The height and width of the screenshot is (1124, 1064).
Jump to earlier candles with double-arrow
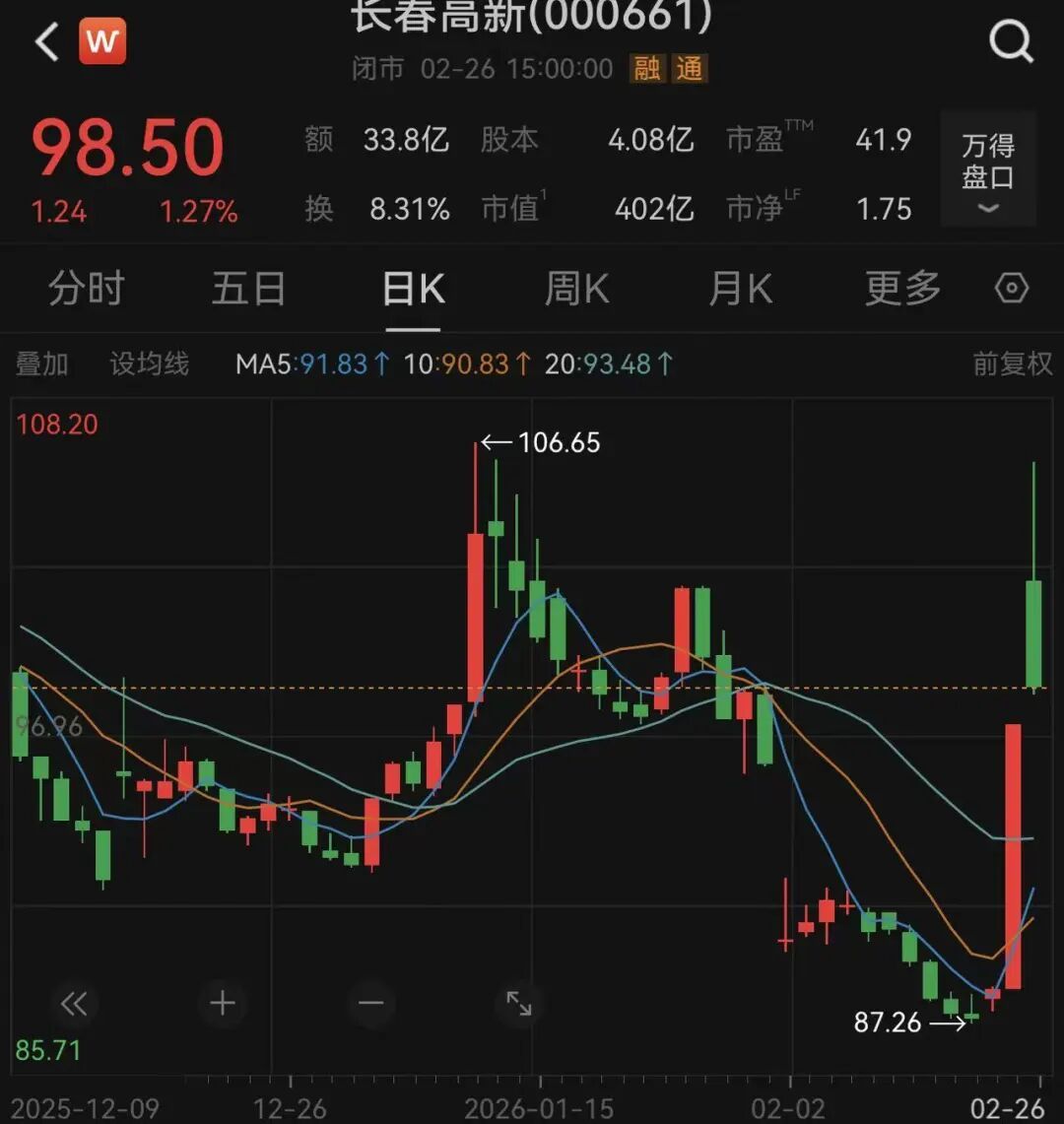(x=74, y=1004)
